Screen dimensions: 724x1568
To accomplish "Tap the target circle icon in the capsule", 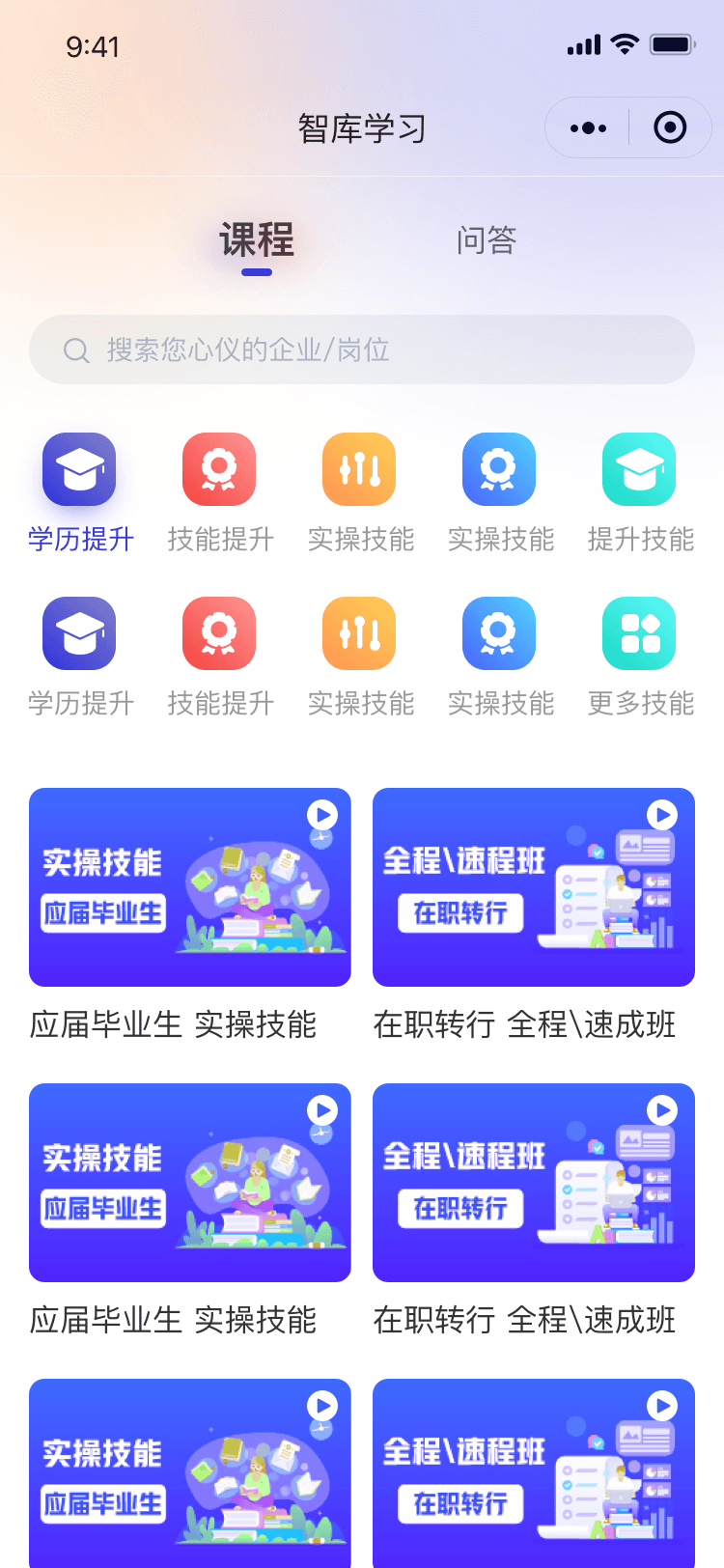I will [x=671, y=126].
